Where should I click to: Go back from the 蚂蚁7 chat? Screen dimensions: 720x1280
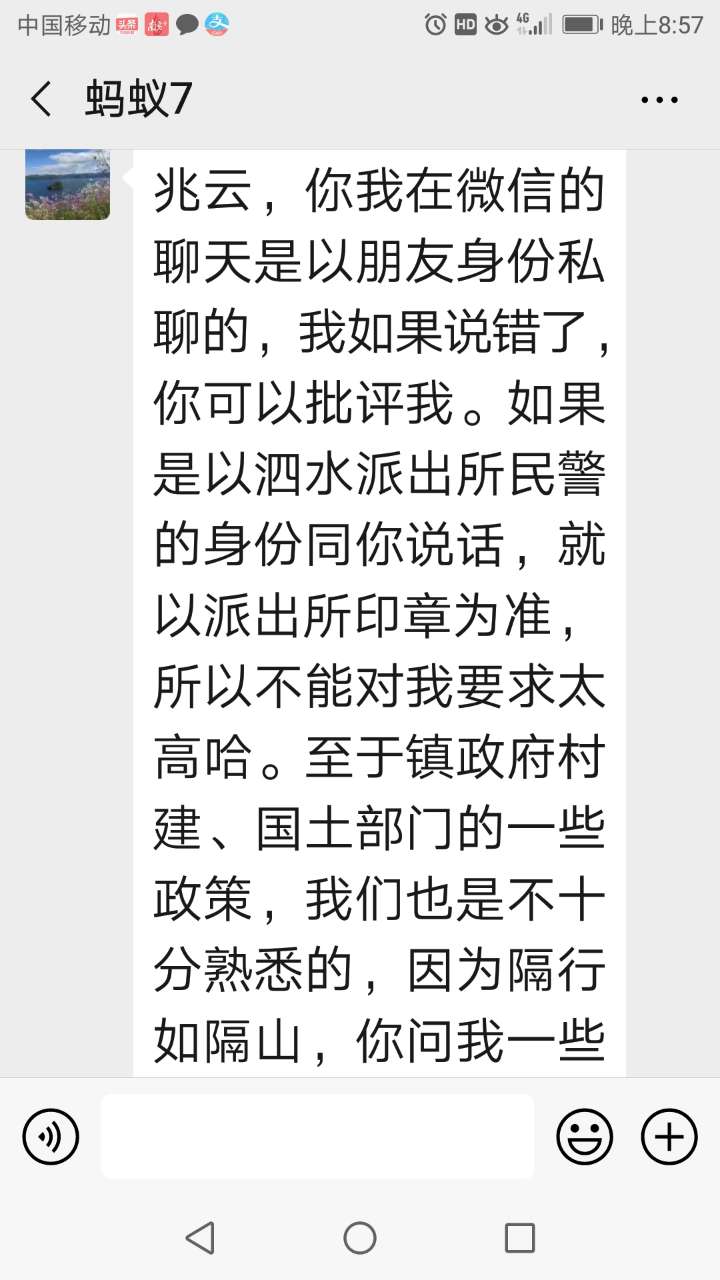pos(41,99)
